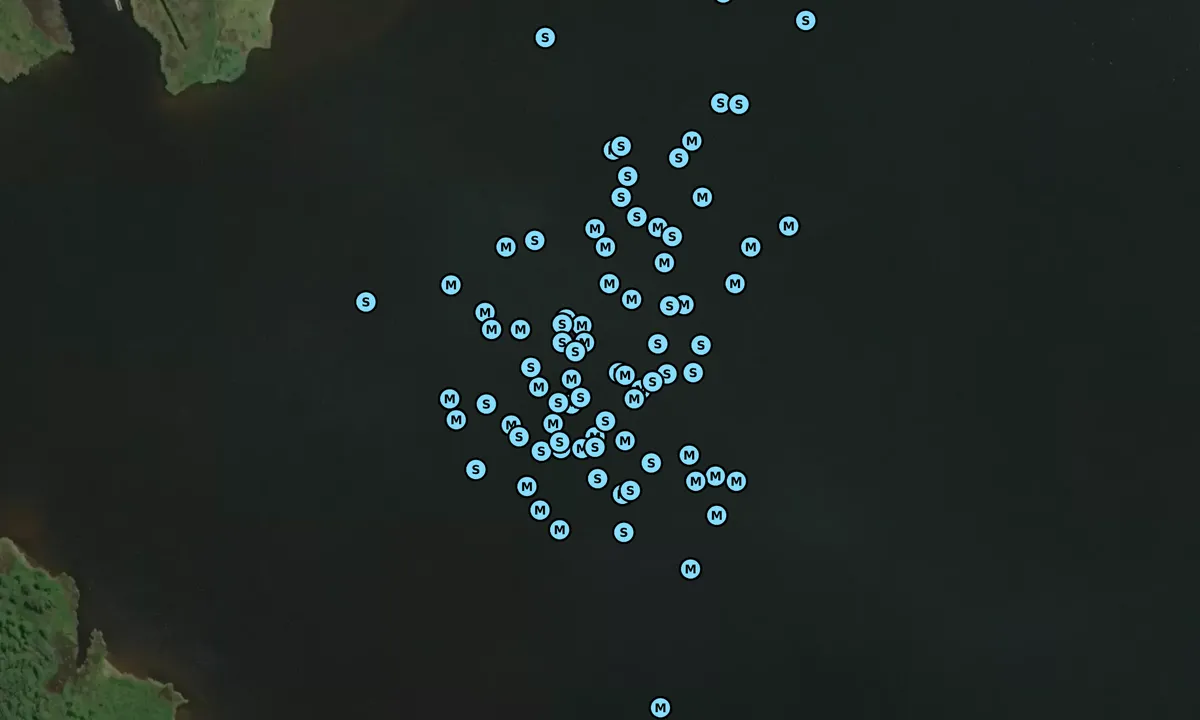This screenshot has height=720, width=1200.
Task: Open the rightmost M marker on the map
Action: (789, 226)
